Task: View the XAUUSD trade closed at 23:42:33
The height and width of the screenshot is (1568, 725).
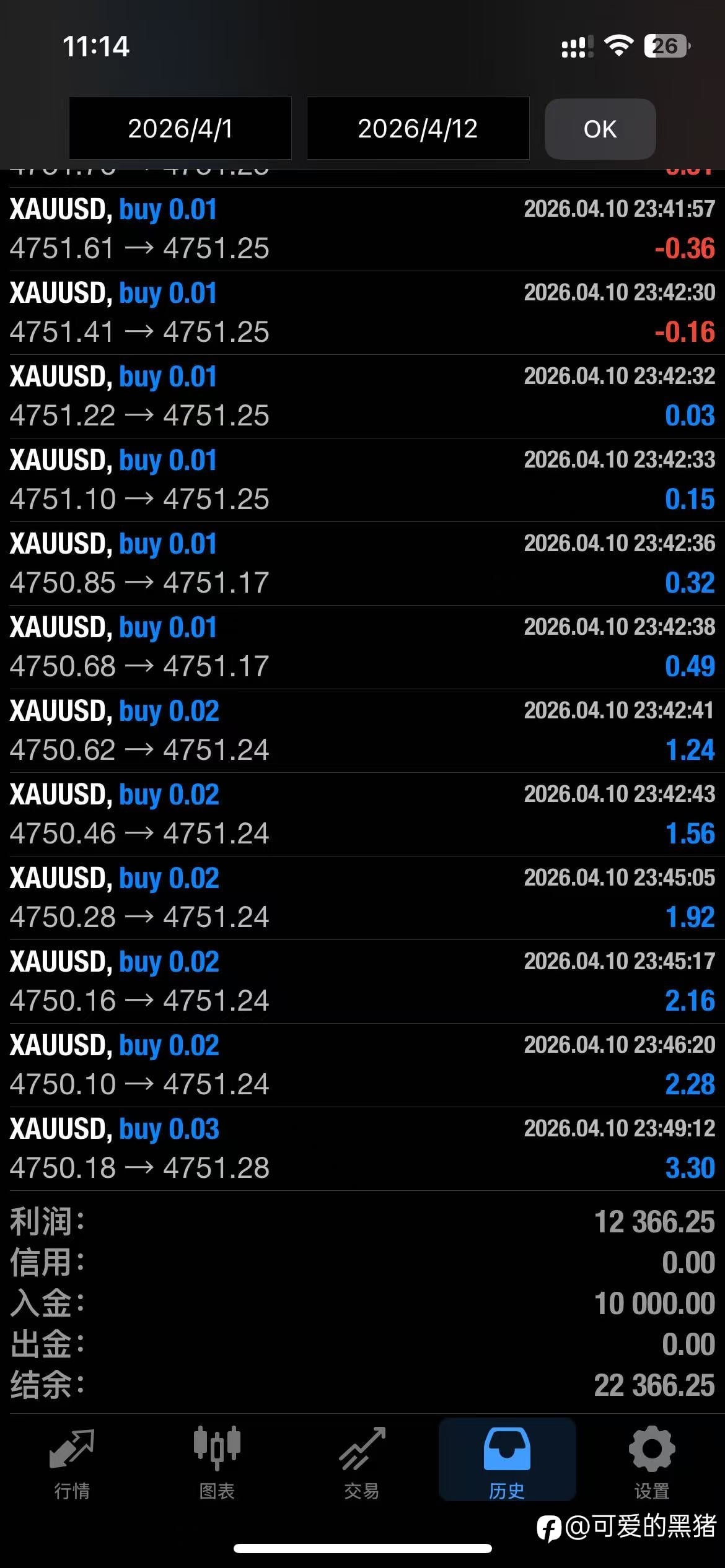Action: [x=362, y=480]
